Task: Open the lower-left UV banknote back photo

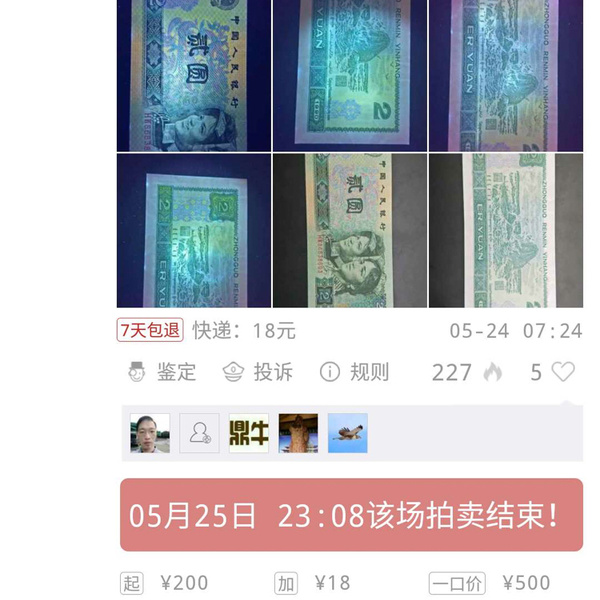Action: (x=193, y=231)
